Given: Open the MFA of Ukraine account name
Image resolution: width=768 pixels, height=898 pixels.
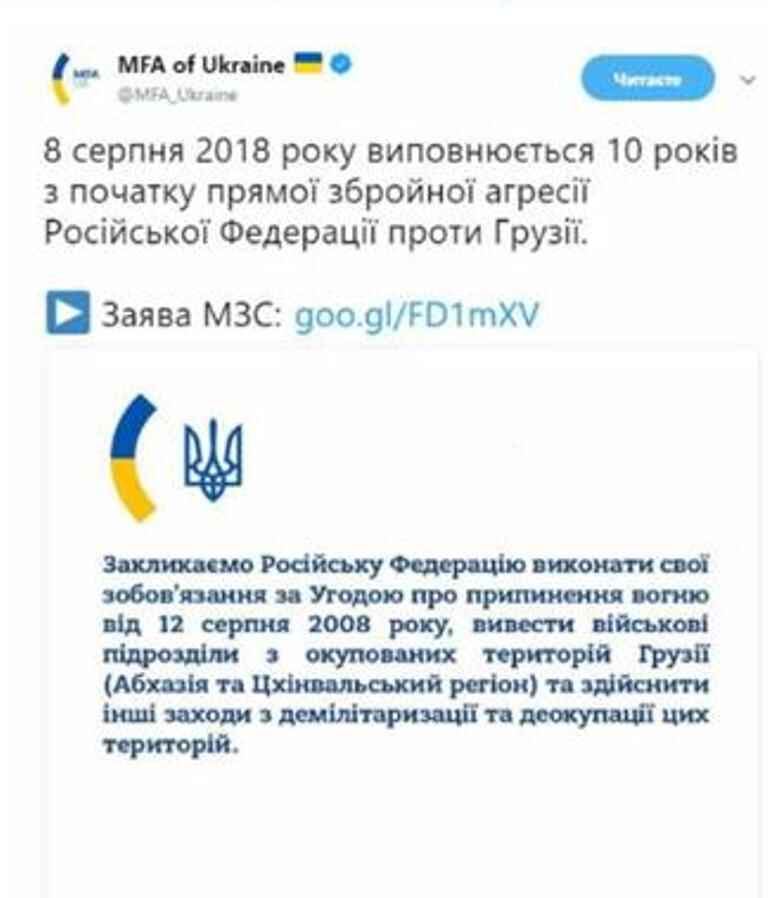Looking at the screenshot, I should coord(200,65).
